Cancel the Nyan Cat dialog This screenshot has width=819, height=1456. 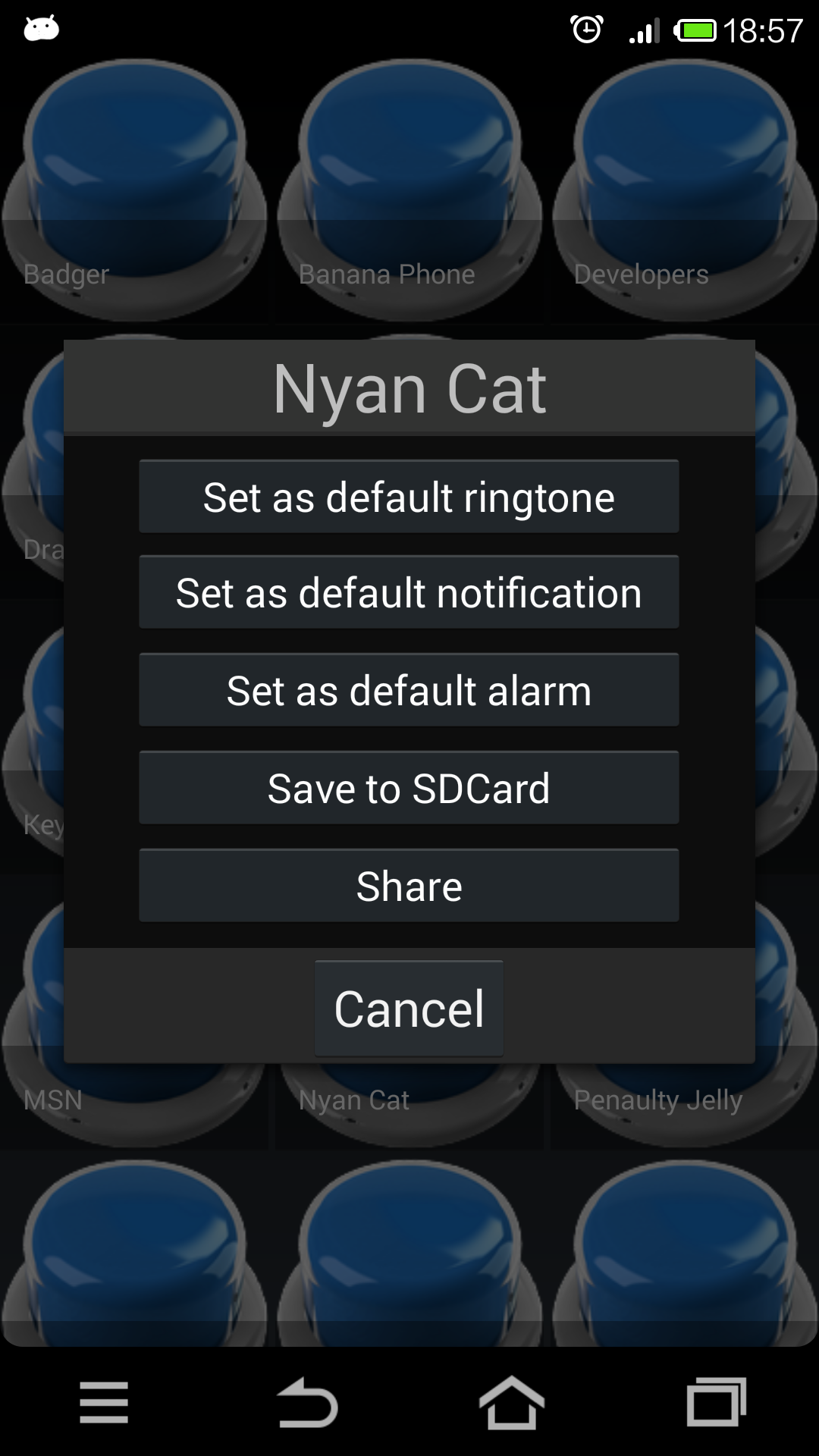409,1009
